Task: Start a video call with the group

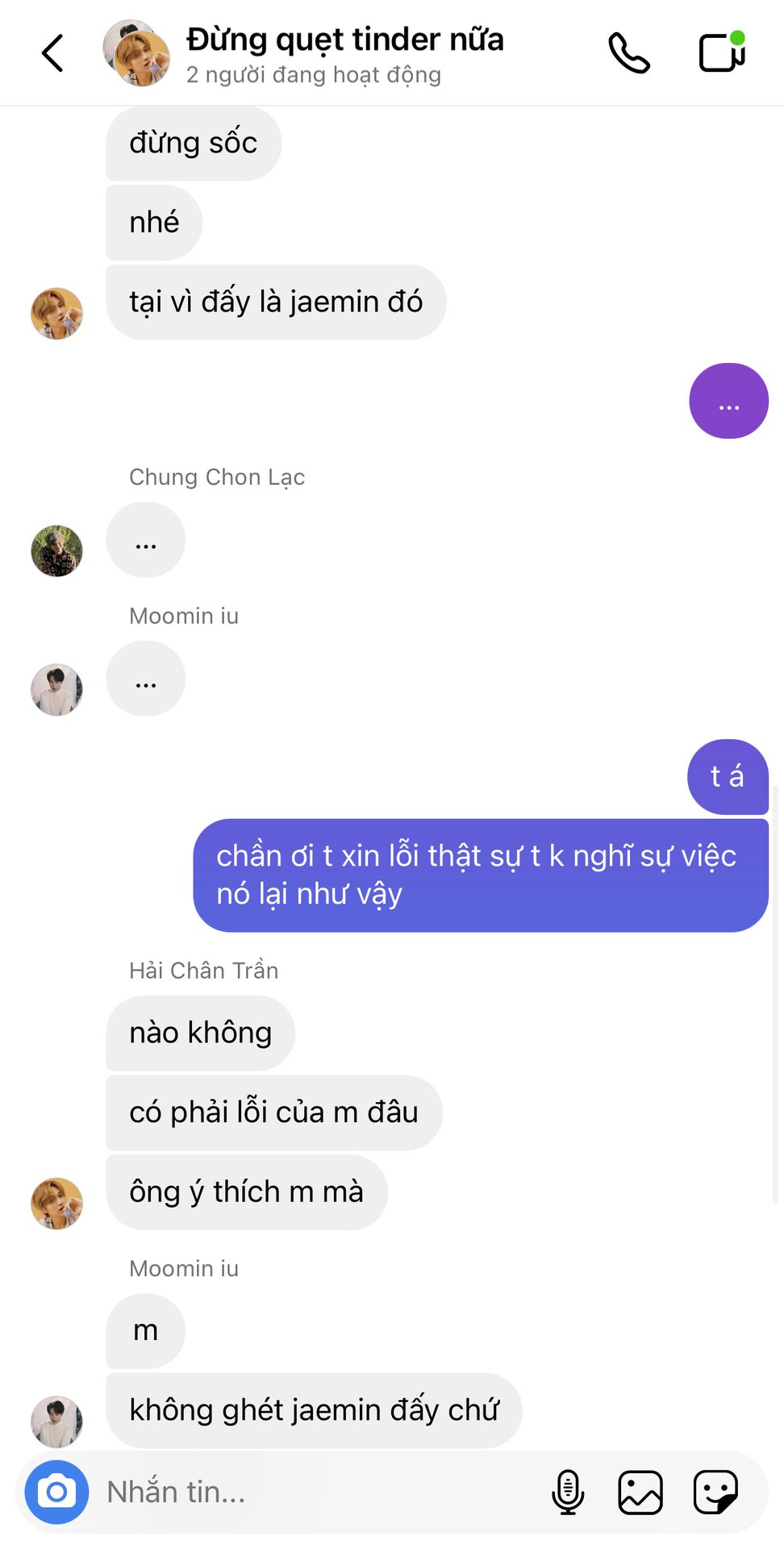Action: click(x=721, y=53)
